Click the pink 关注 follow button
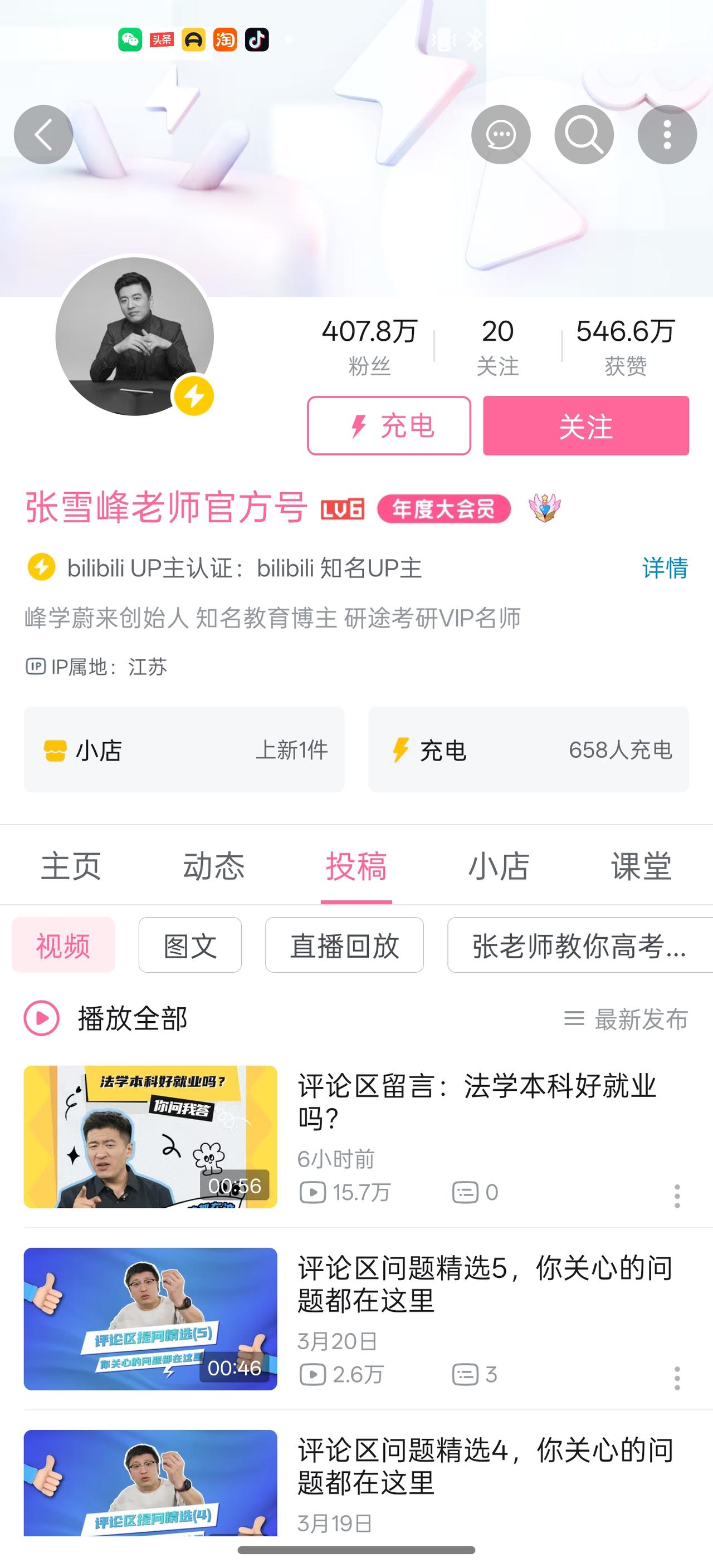 [x=586, y=426]
